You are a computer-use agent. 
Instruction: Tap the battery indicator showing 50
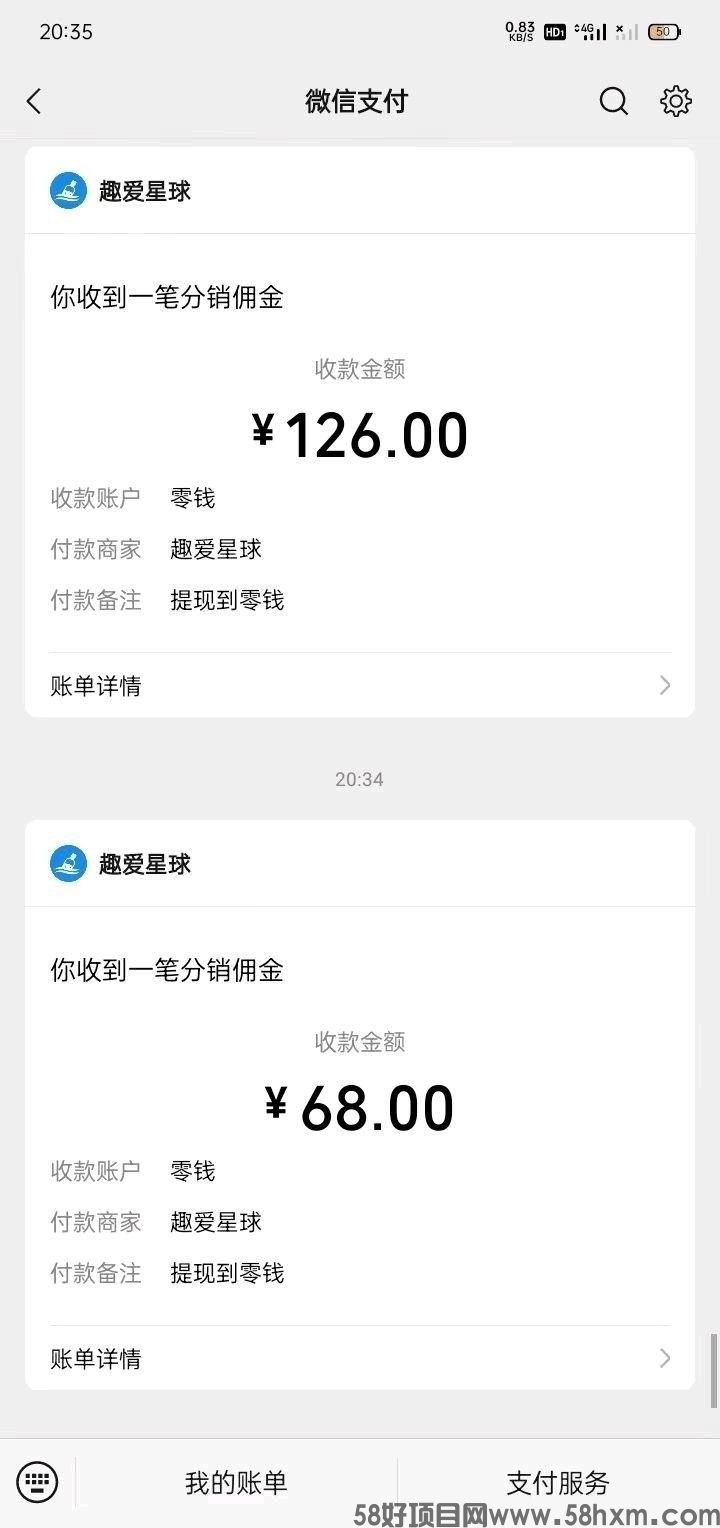click(x=663, y=30)
